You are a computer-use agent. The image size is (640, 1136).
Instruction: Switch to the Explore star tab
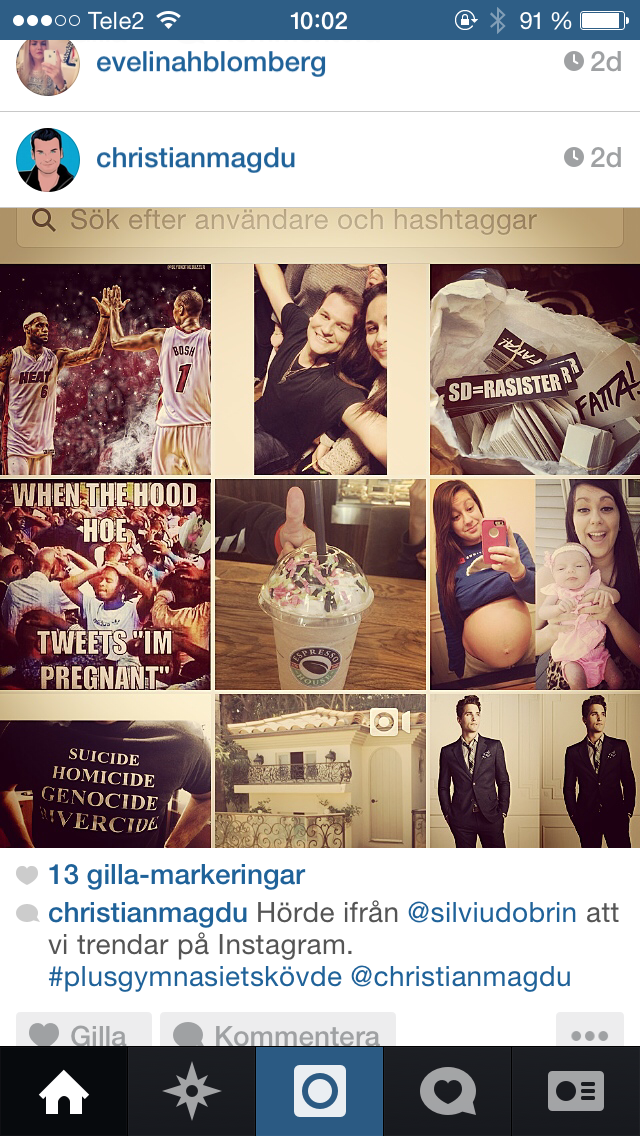click(x=191, y=1091)
